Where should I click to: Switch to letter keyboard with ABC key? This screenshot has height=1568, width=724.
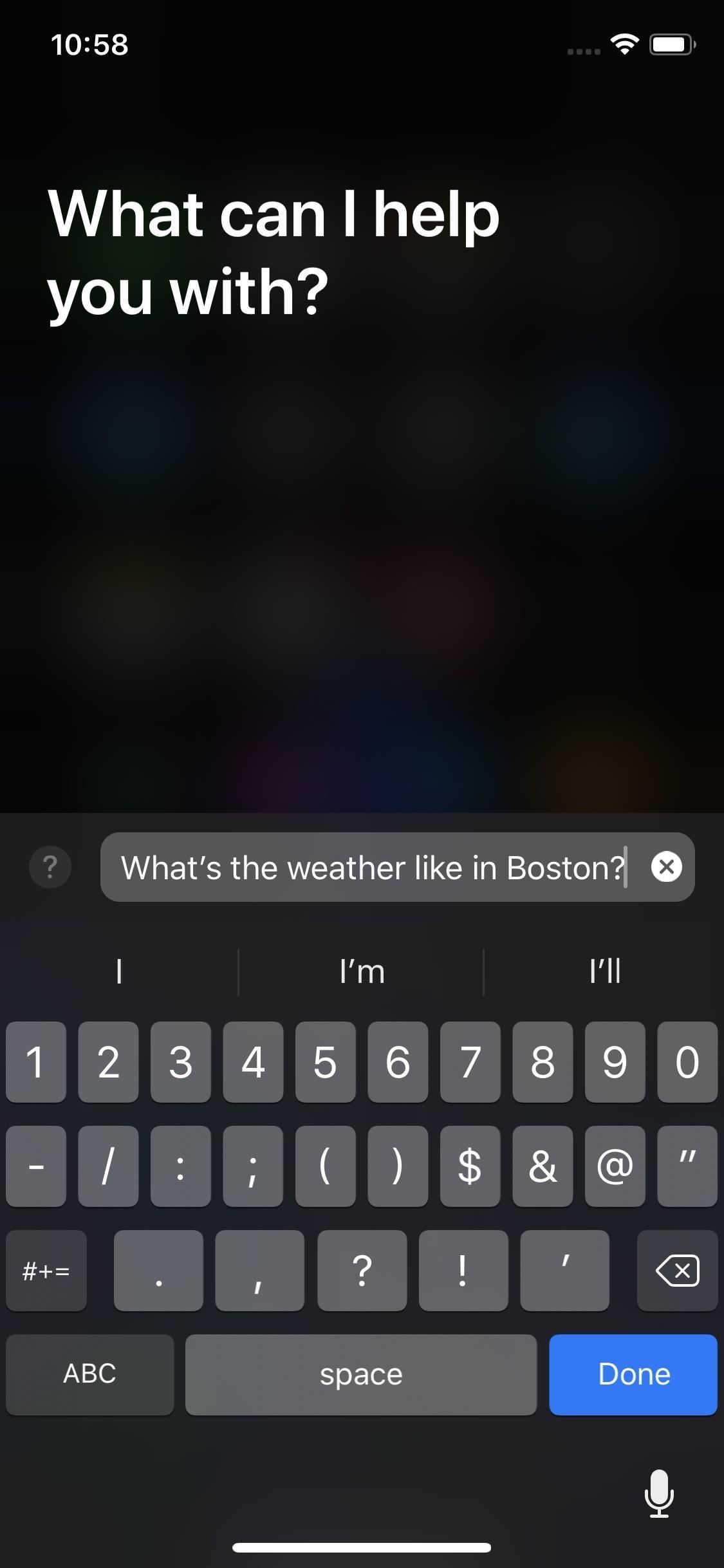pyautogui.click(x=89, y=1374)
